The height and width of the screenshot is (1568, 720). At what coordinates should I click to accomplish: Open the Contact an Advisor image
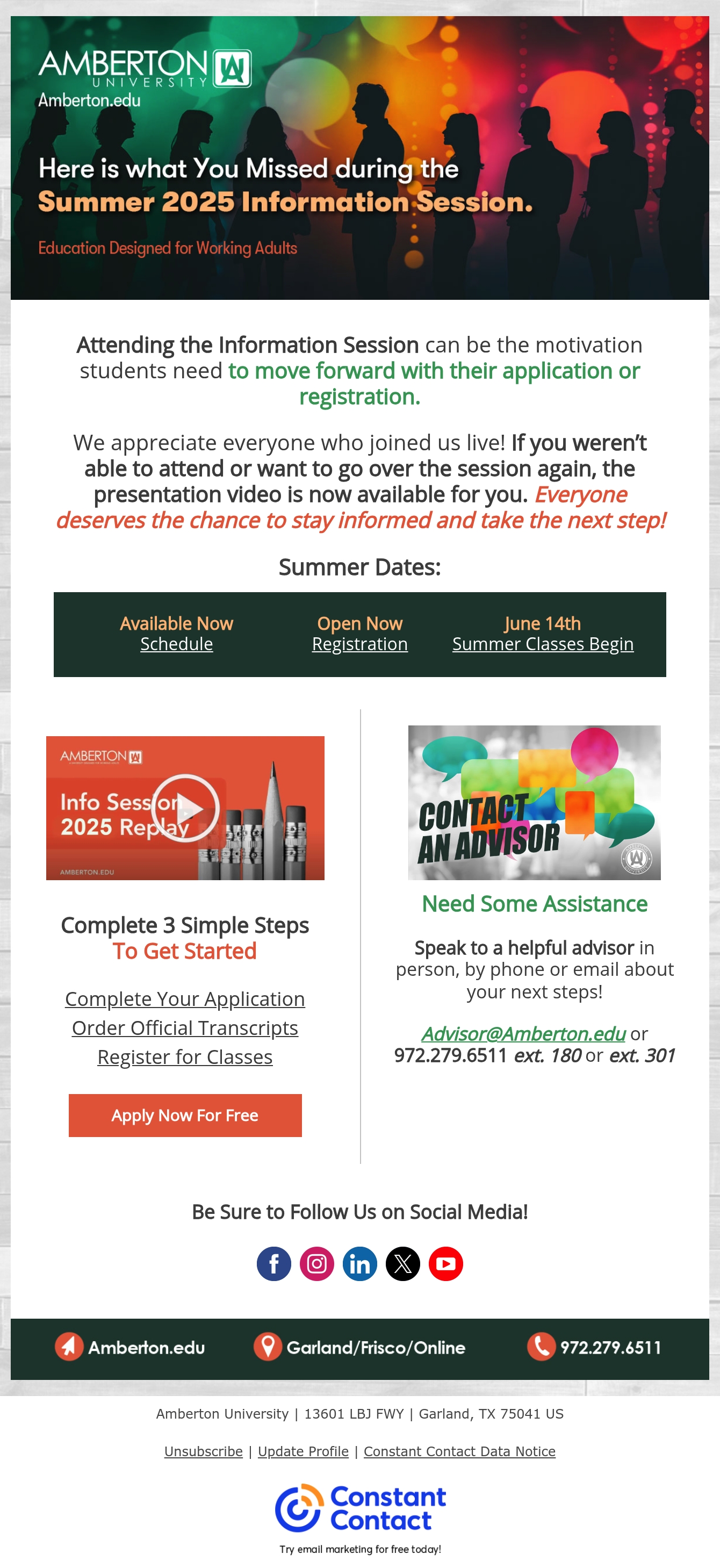point(535,802)
